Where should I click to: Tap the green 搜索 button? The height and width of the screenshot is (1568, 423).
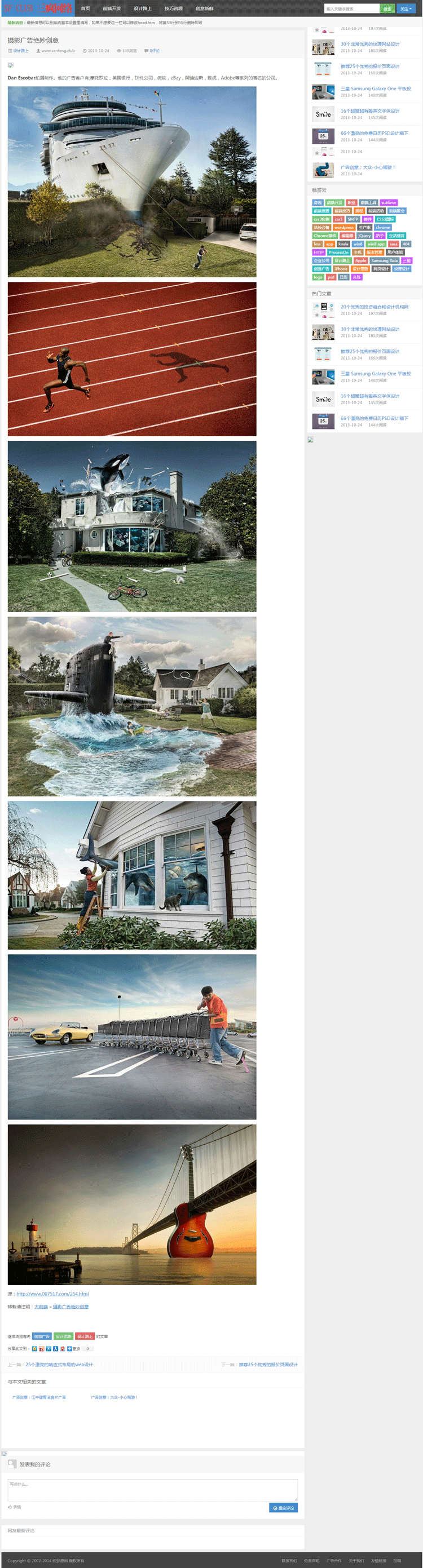coord(387,8)
